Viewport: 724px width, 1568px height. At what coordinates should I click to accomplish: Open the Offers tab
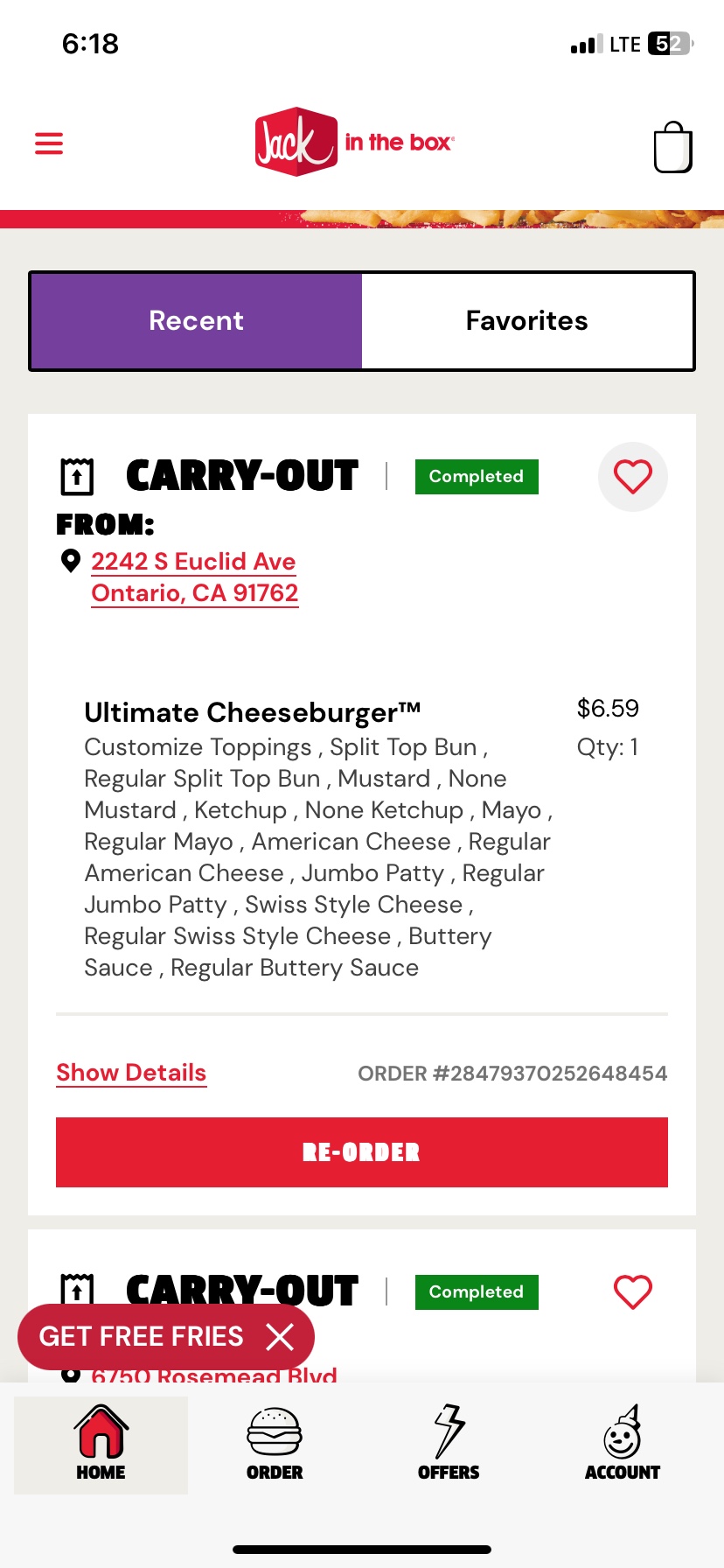click(x=449, y=1444)
